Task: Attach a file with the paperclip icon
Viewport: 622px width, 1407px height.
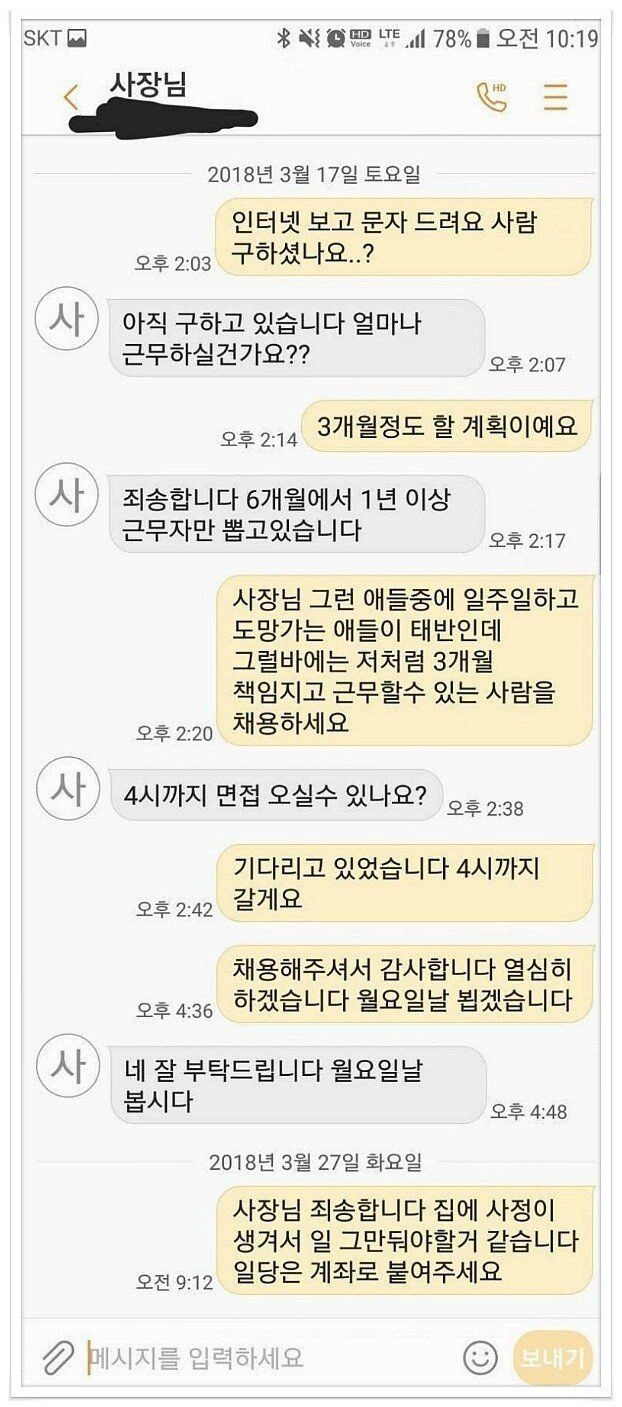Action: (x=58, y=1358)
